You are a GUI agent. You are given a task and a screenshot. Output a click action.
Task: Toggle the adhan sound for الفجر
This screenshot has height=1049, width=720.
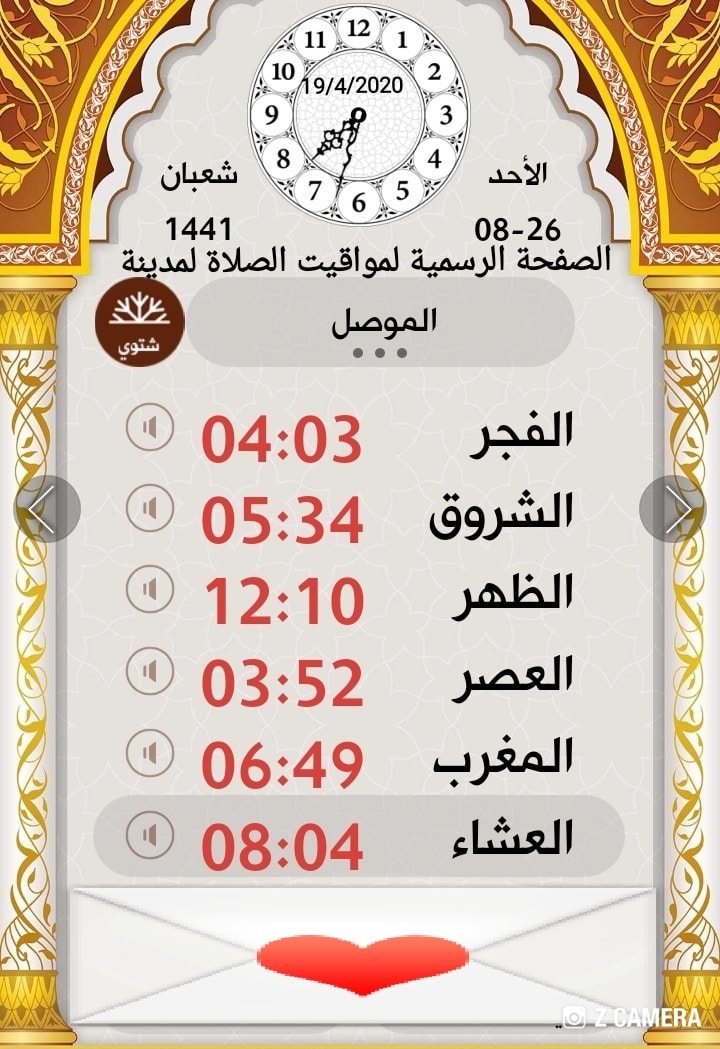coord(150,427)
